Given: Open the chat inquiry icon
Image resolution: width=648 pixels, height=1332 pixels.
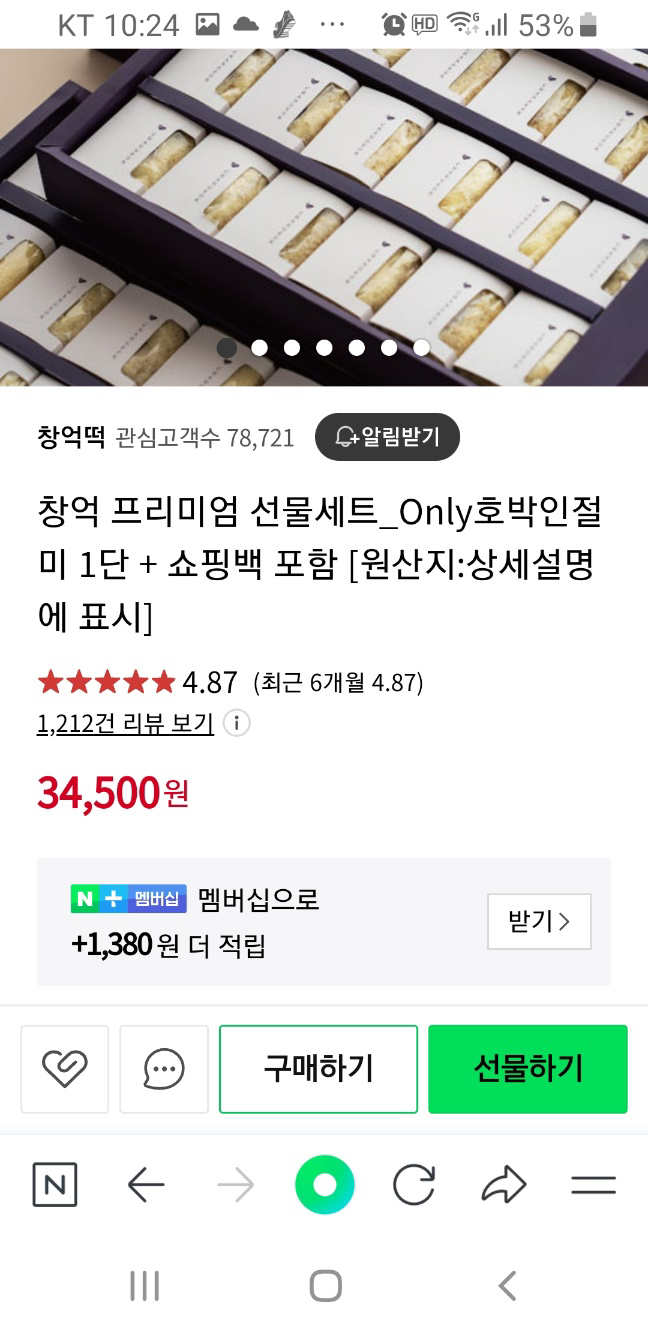Looking at the screenshot, I should pos(164,1069).
